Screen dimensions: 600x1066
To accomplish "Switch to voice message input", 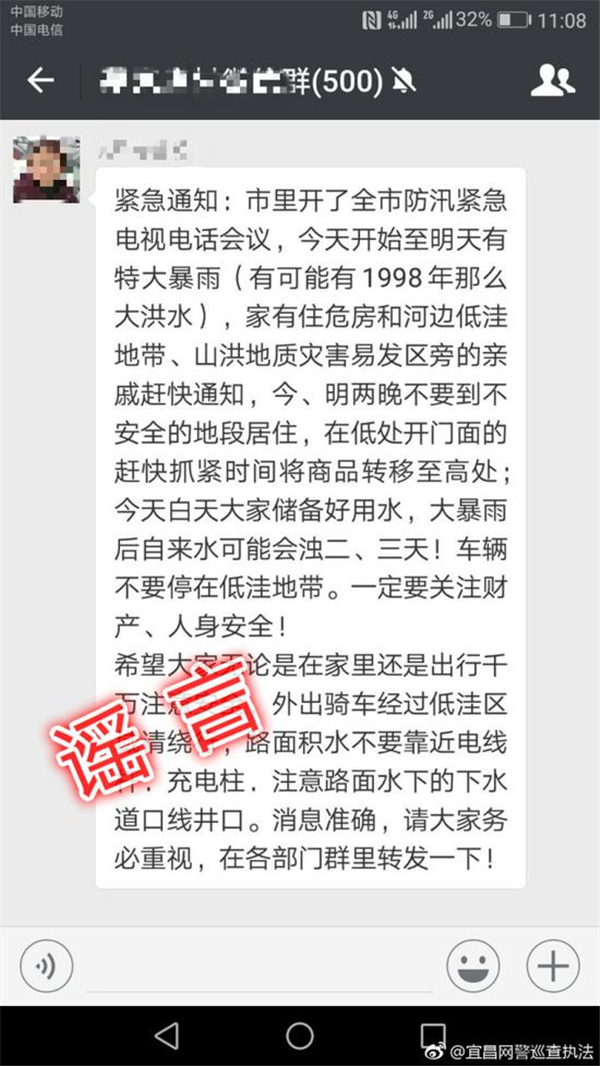I will click(46, 966).
